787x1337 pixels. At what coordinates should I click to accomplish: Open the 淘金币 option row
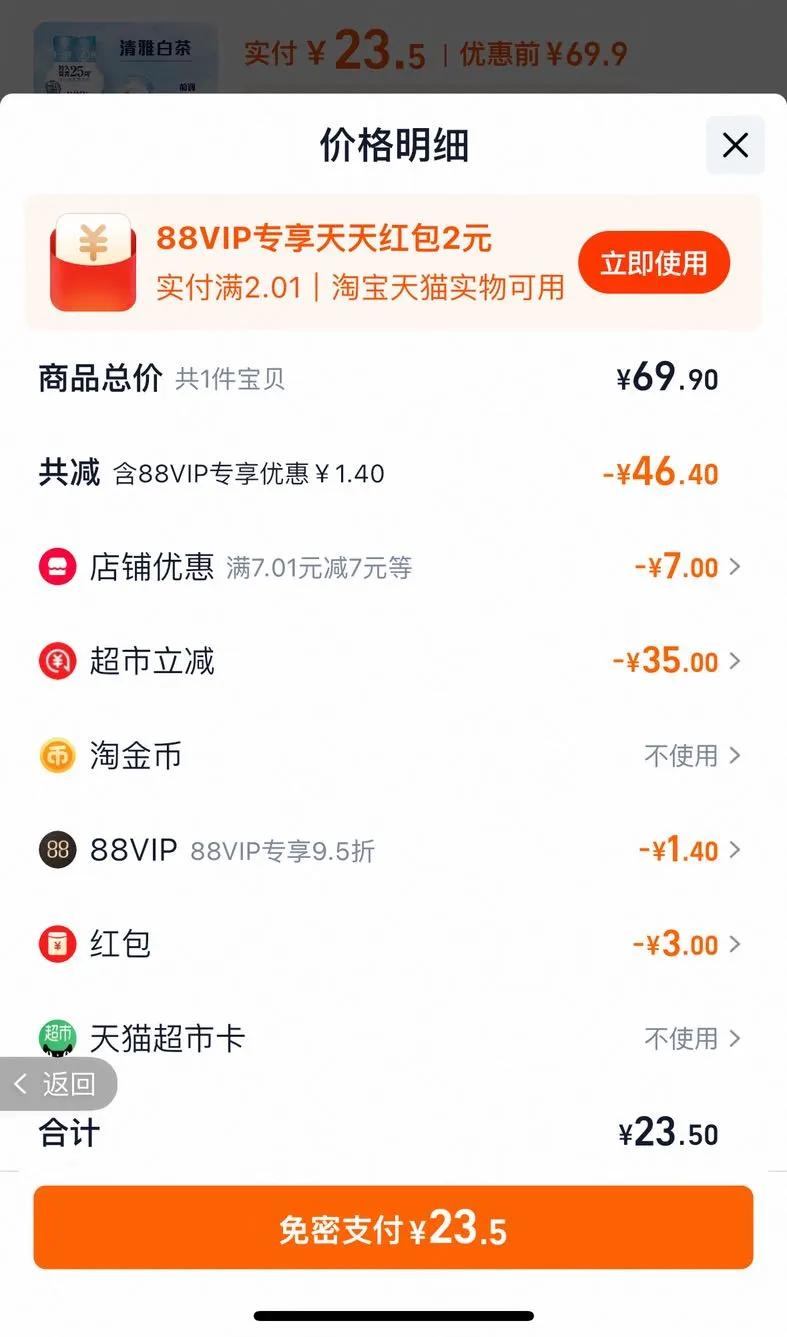(x=390, y=756)
